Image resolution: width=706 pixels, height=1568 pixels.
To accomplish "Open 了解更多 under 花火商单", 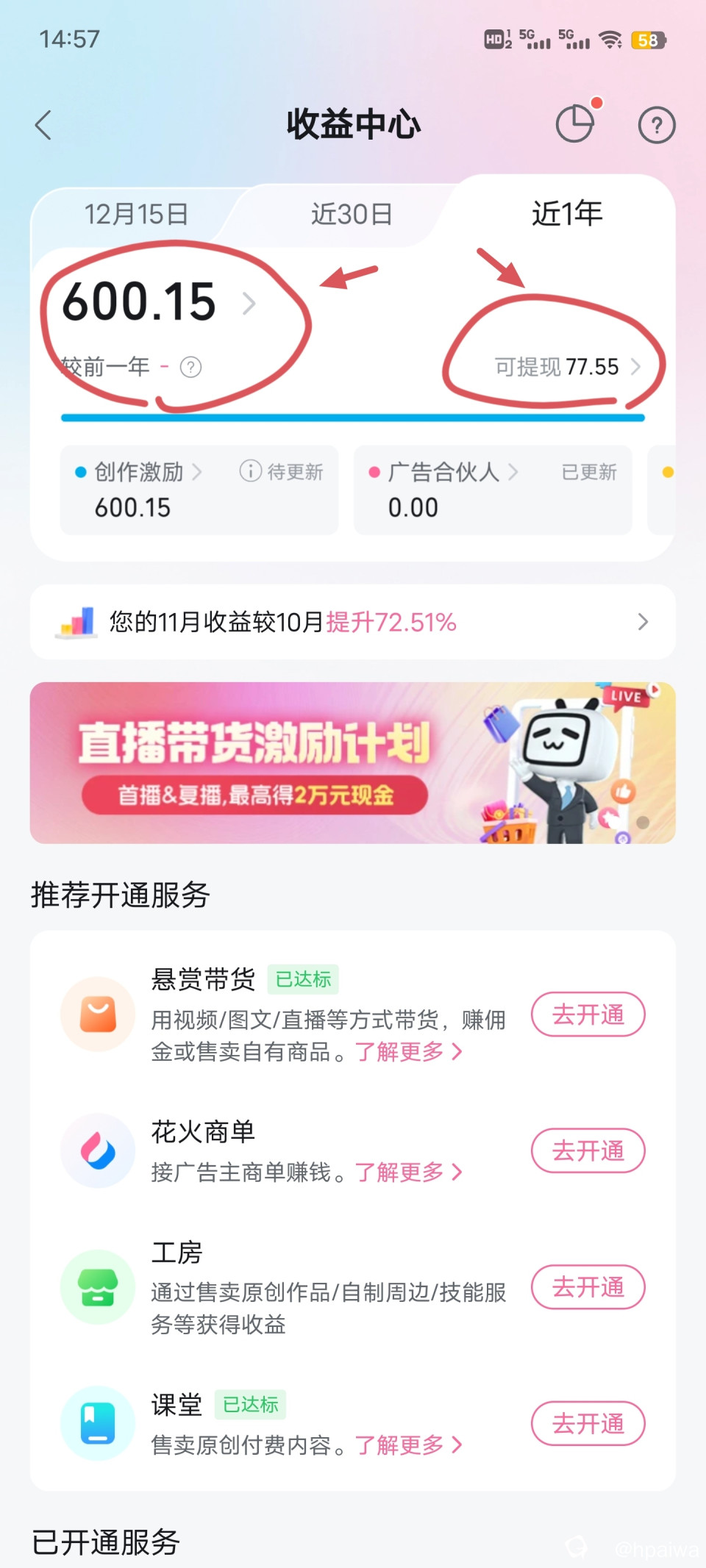I will 409,1172.
